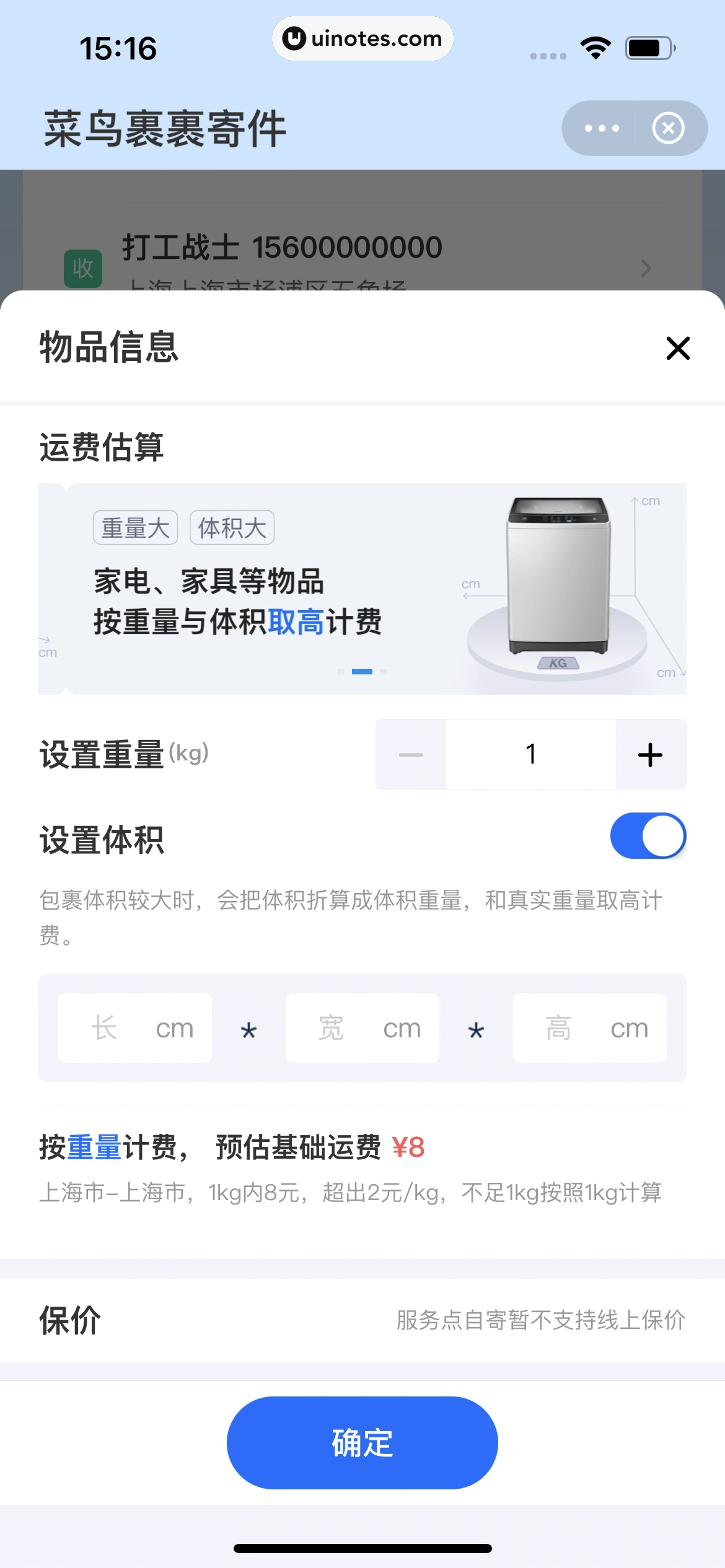Toggle the volume billing switch off

[x=648, y=835]
